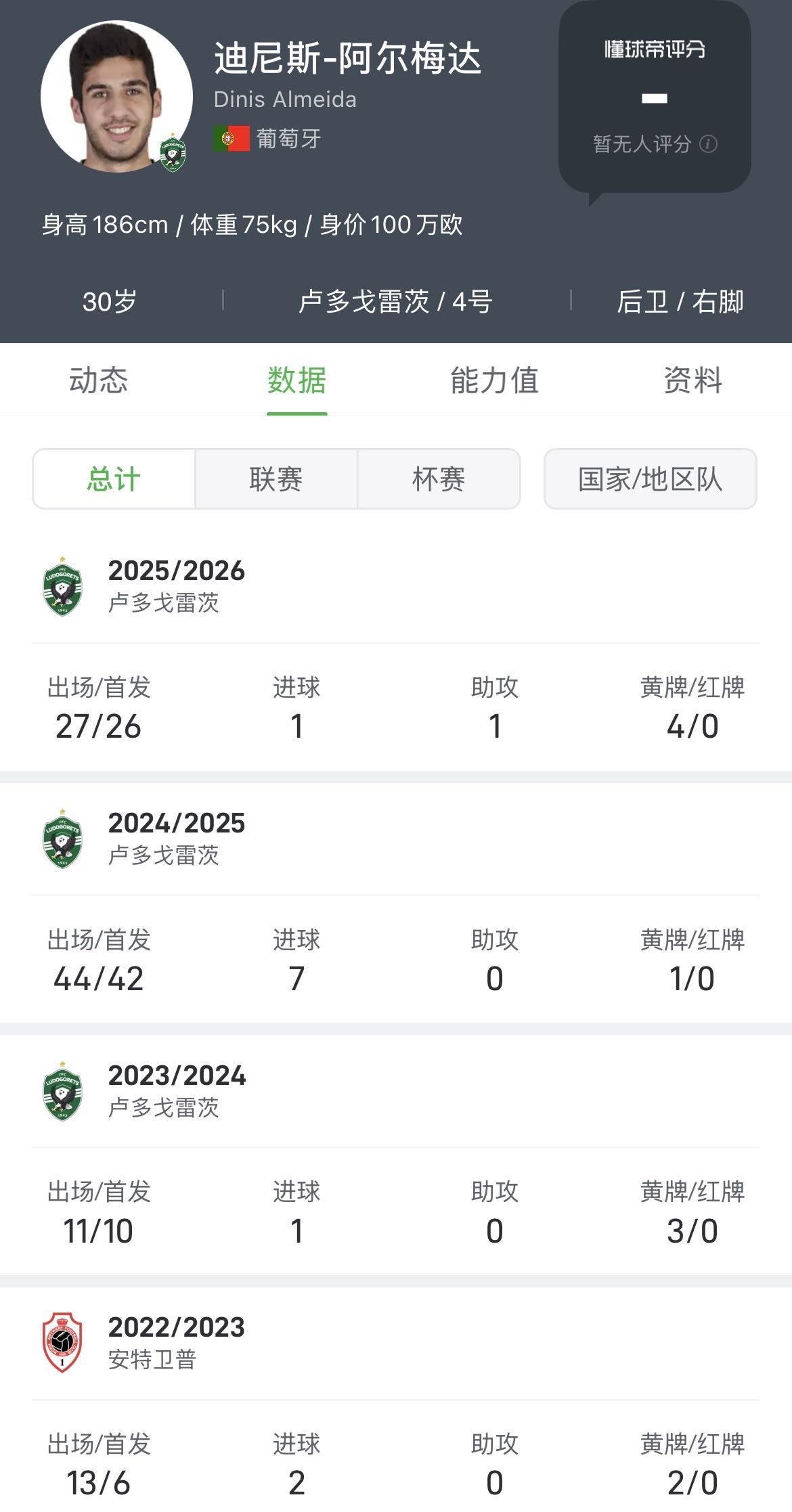Open the 能力值 tab
792x1512 pixels.
pos(494,380)
